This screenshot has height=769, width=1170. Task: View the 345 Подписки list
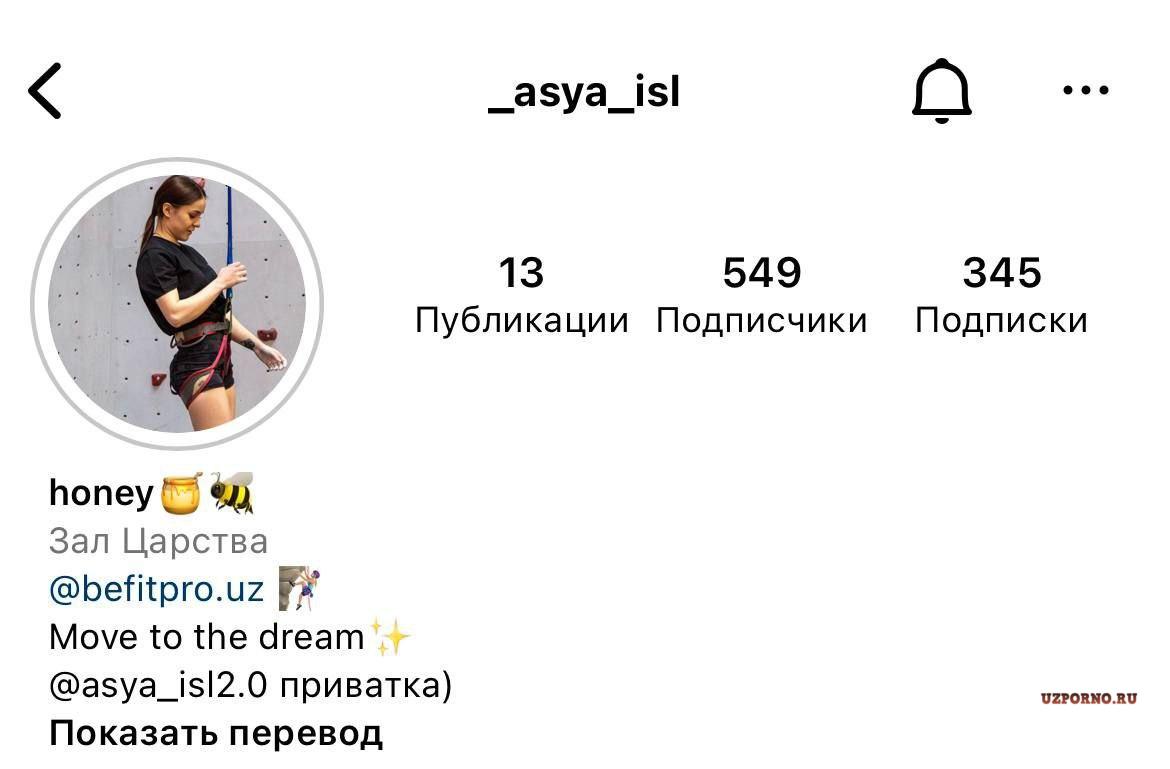(1001, 295)
